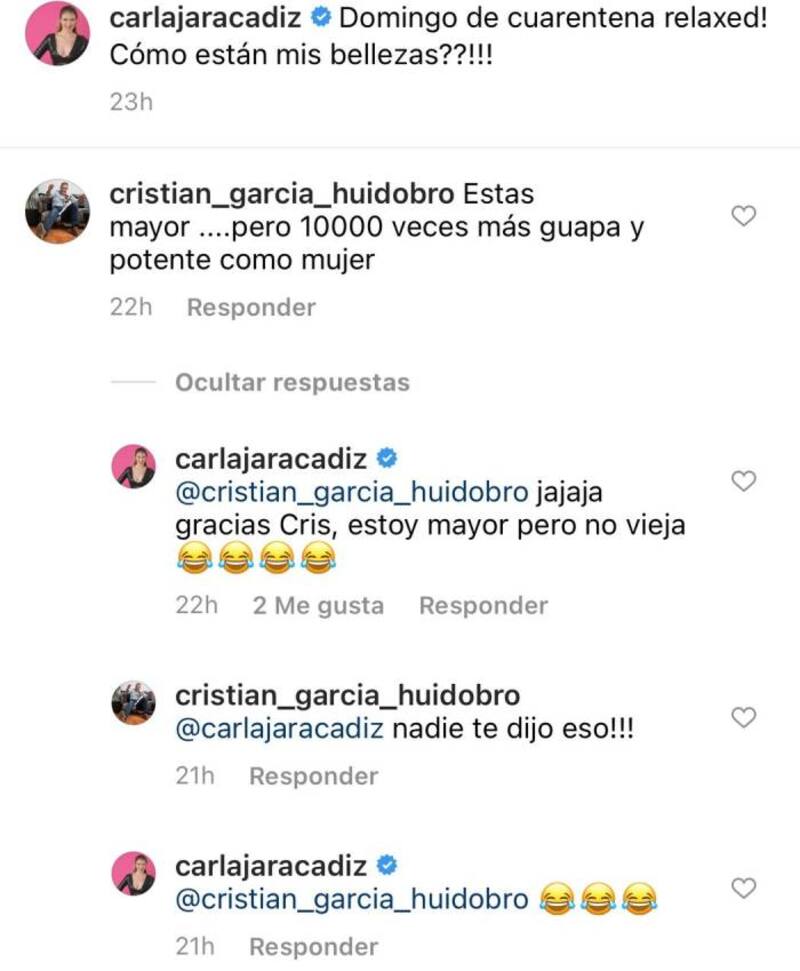Open the profile picture beside the 'jajaja gracias' reply
This screenshot has width=800, height=971.
click(x=133, y=467)
